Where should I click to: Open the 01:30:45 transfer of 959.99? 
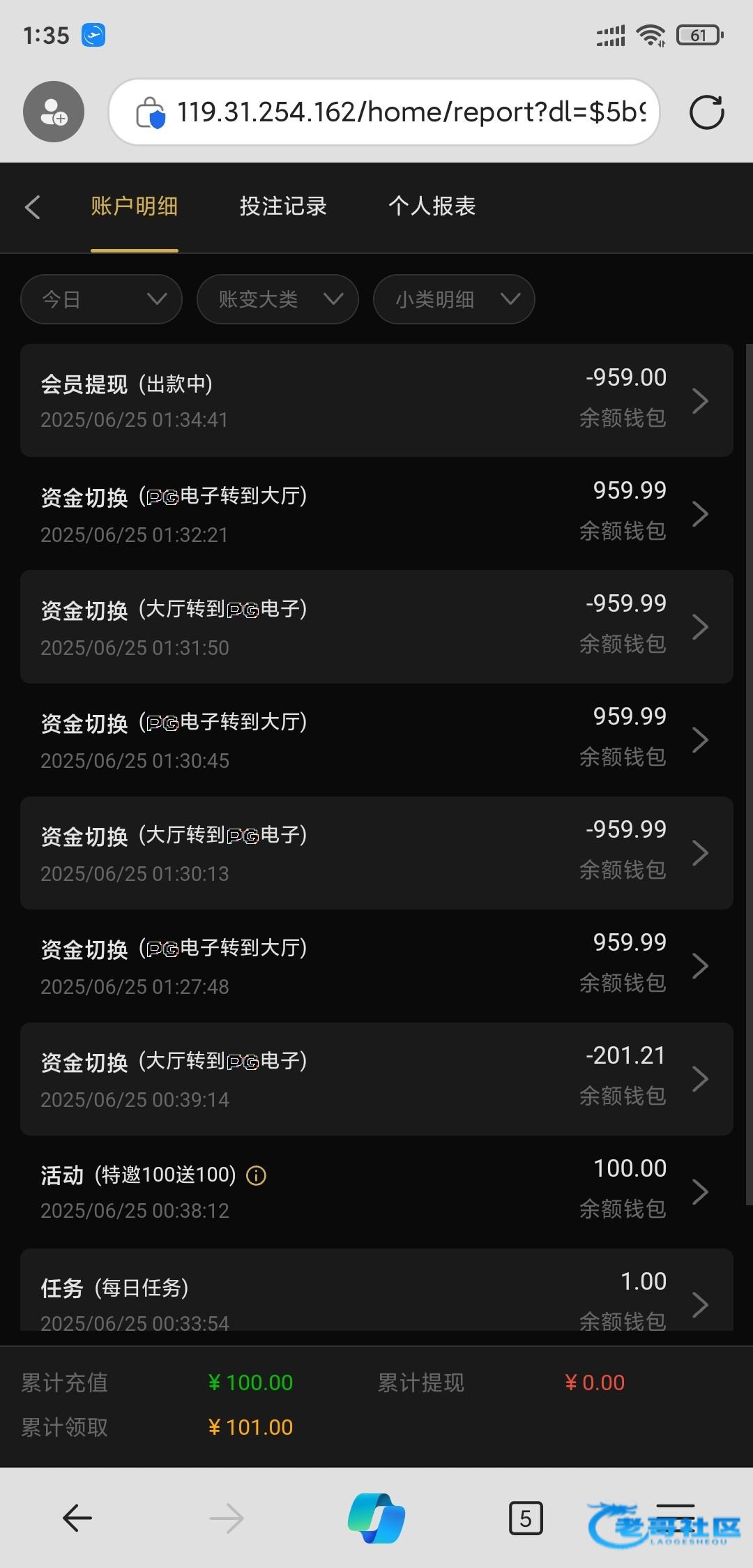pyautogui.click(x=376, y=739)
